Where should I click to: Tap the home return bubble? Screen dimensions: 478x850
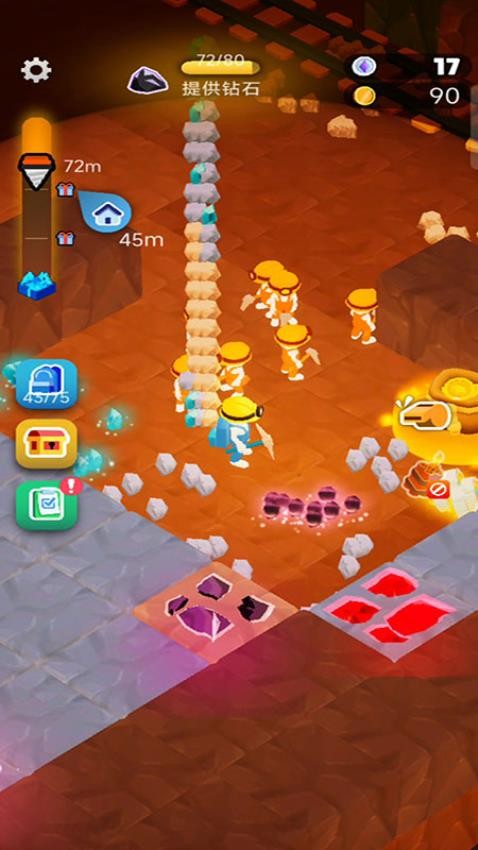coord(107,211)
